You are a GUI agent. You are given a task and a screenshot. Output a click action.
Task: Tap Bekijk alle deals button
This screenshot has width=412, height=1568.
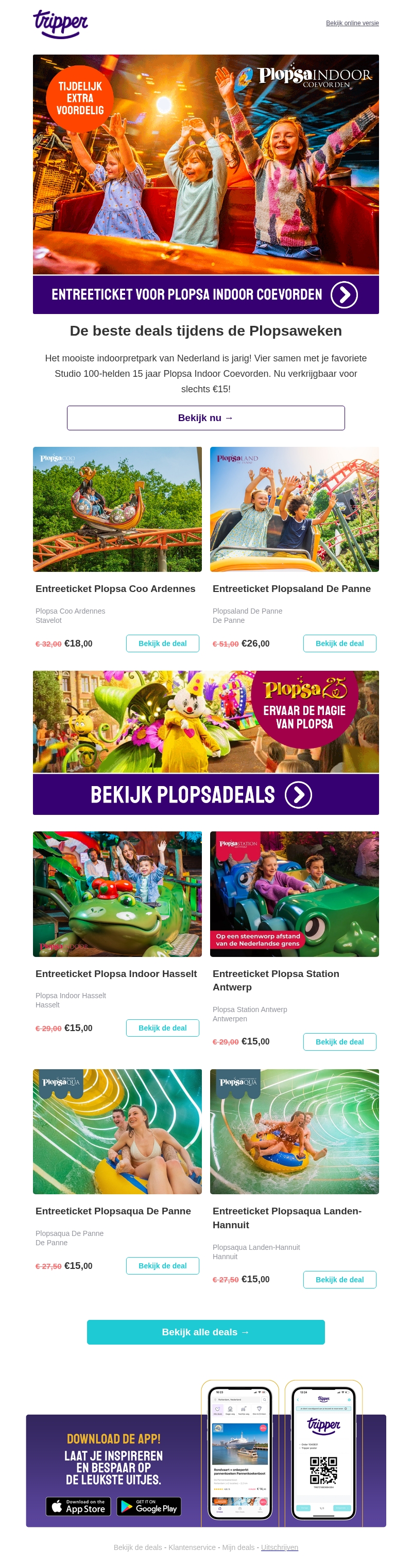pos(205,1332)
